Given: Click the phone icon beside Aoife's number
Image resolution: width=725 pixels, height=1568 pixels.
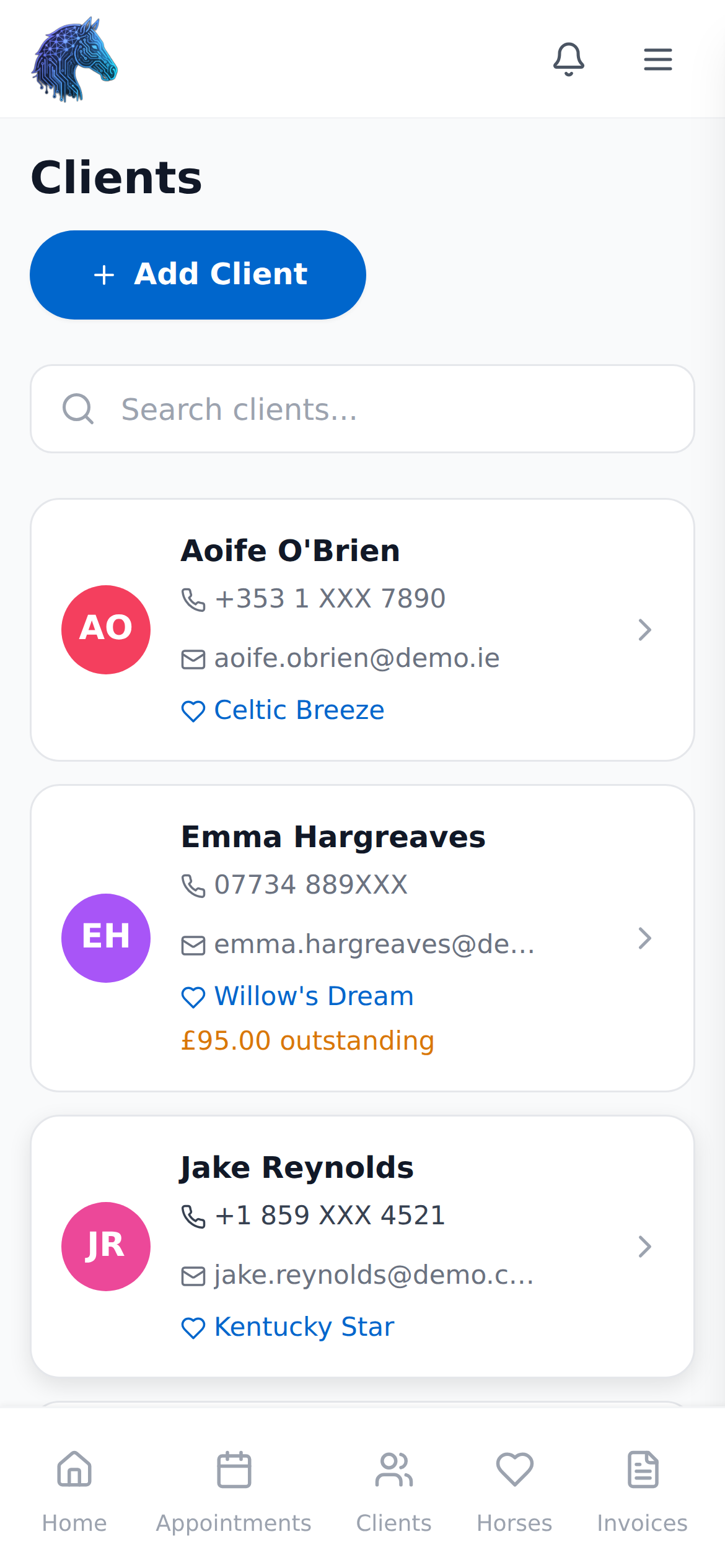Looking at the screenshot, I should (x=193, y=599).
